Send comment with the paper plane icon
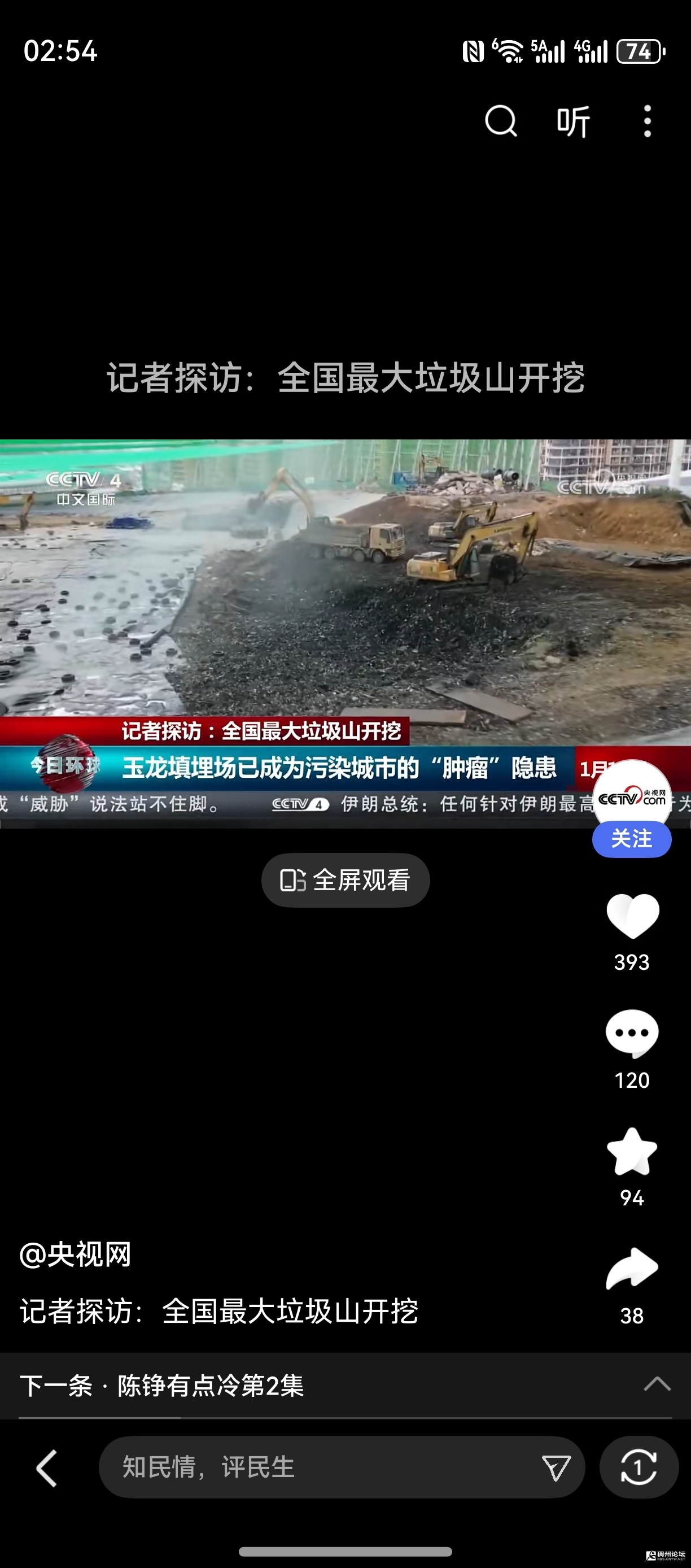Screen dimensions: 691x1568 point(556,1467)
